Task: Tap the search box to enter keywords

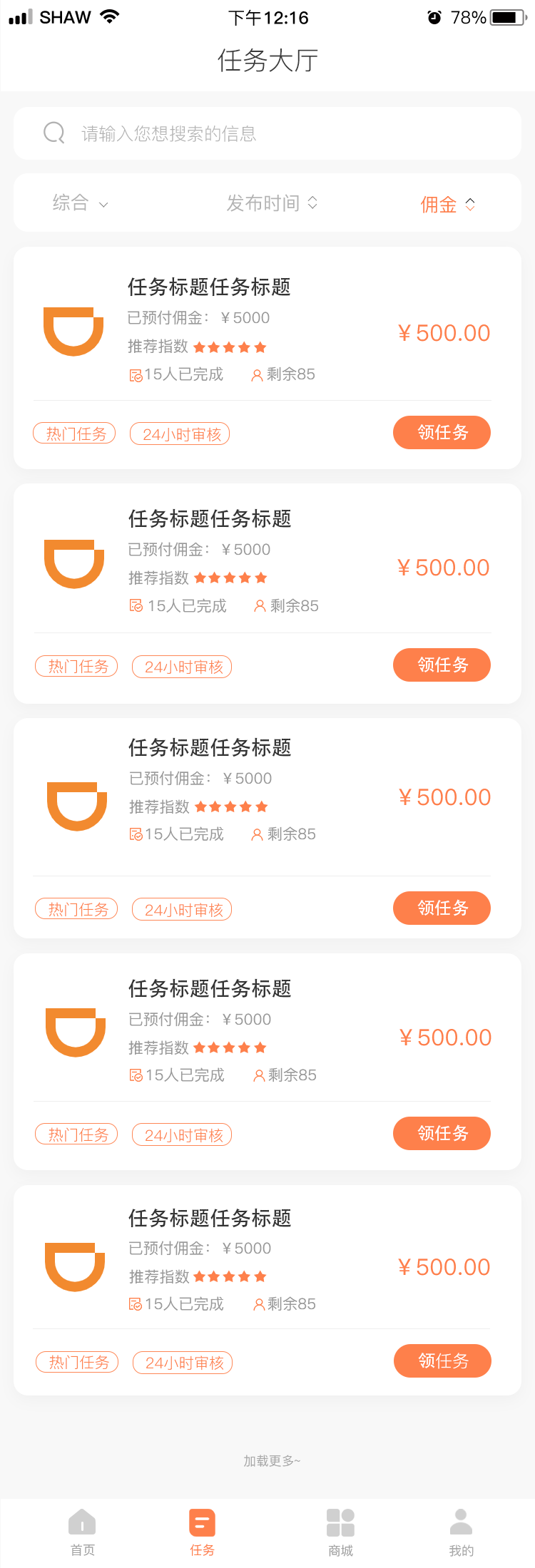Action: [267, 133]
